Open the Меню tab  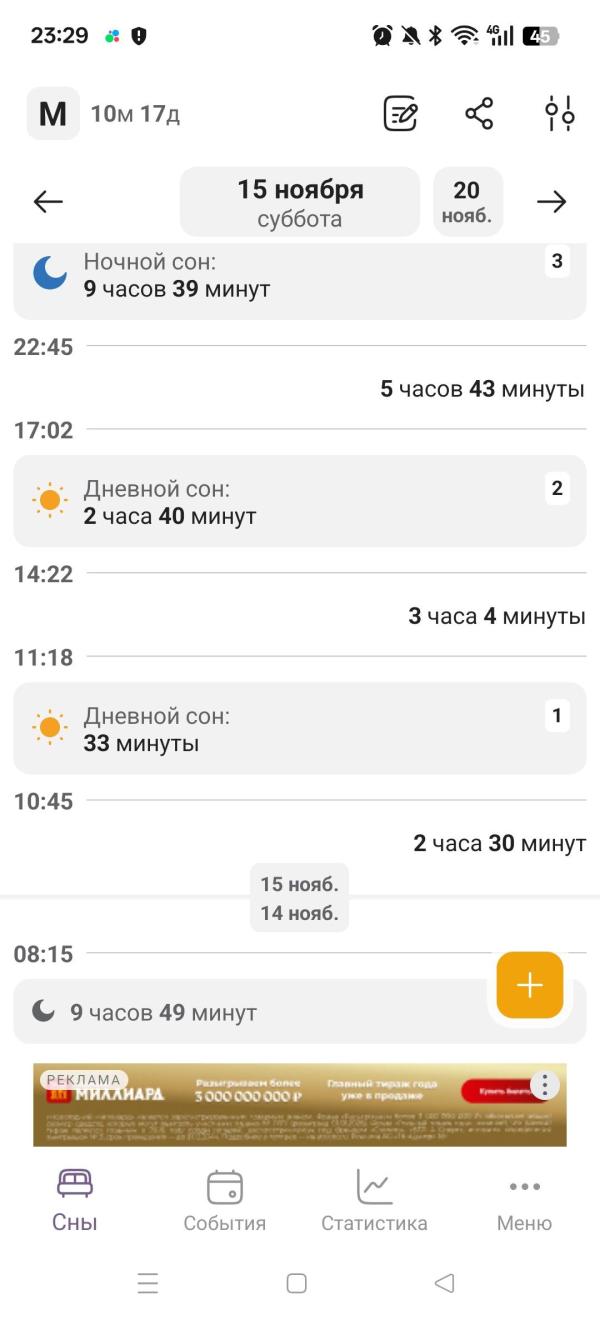pos(524,1200)
